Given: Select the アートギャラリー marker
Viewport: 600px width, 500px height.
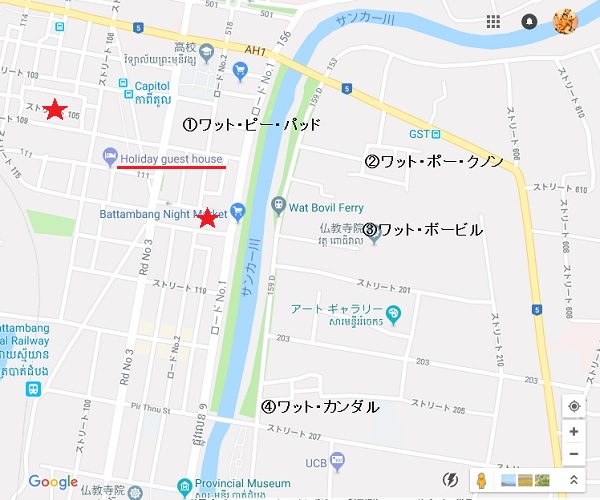Looking at the screenshot, I should pos(393,313).
